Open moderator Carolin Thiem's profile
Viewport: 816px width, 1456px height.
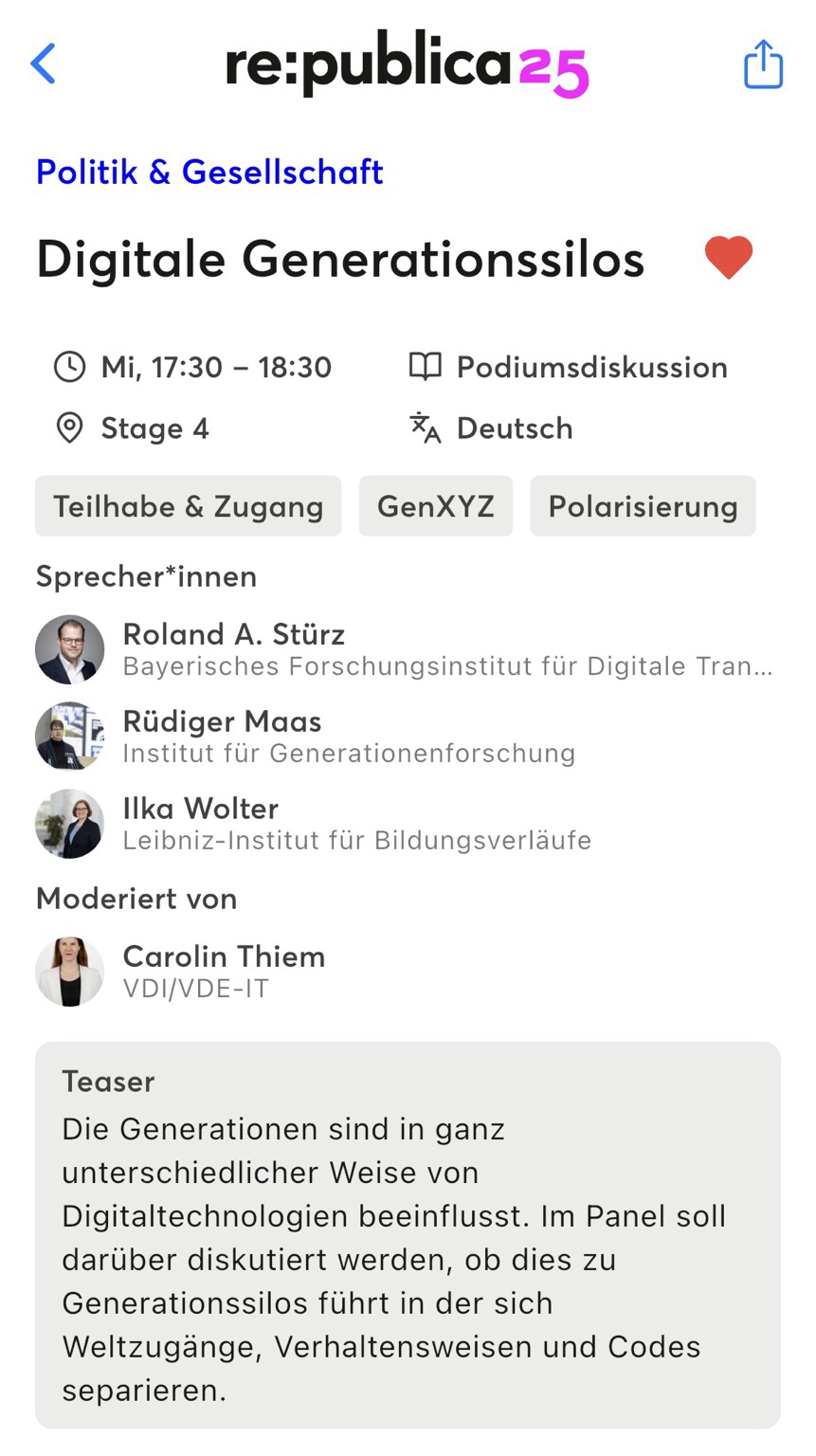pyautogui.click(x=408, y=972)
